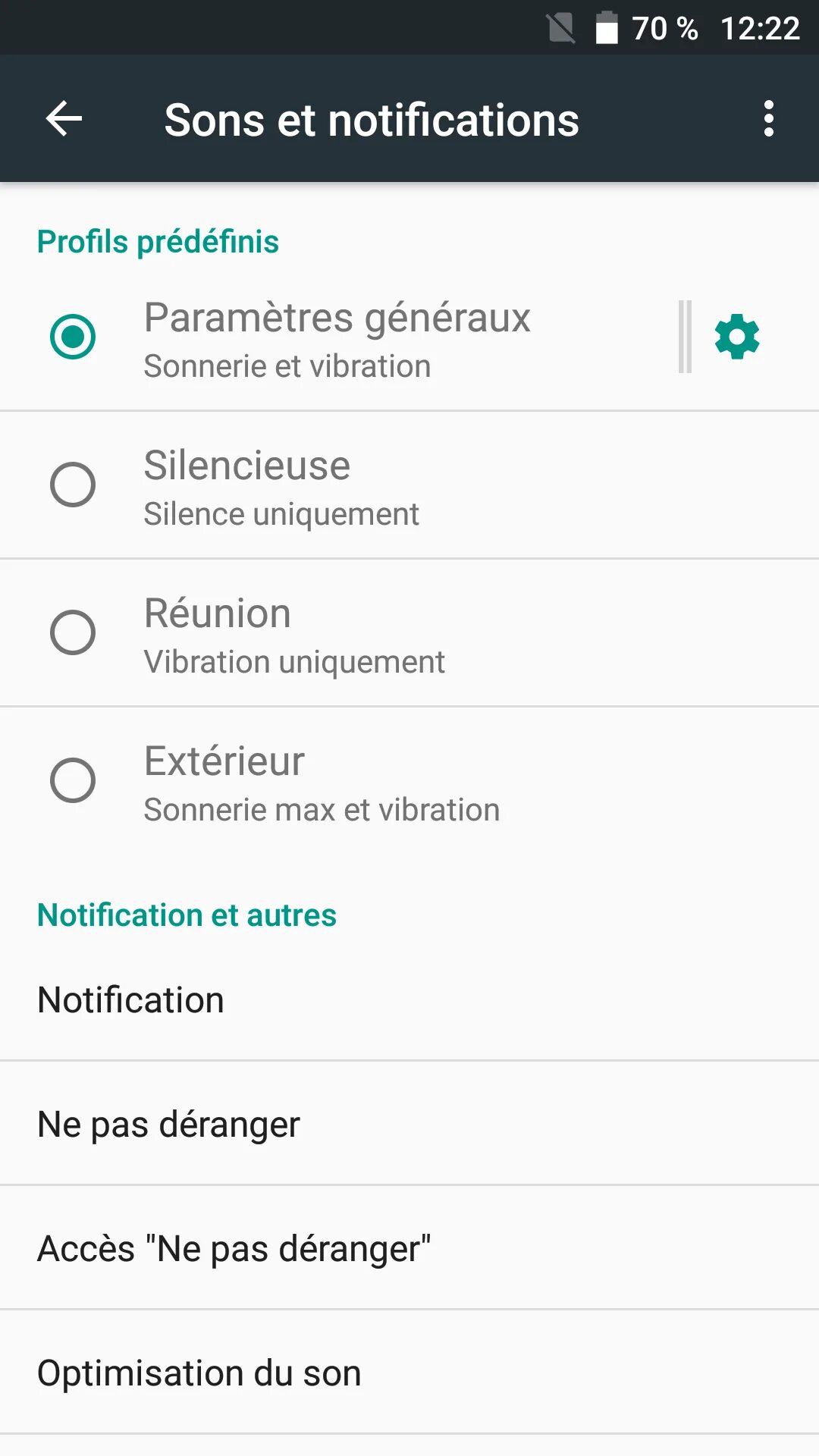819x1456 pixels.
Task: Choose the Silencieuse profile
Action: [x=73, y=485]
